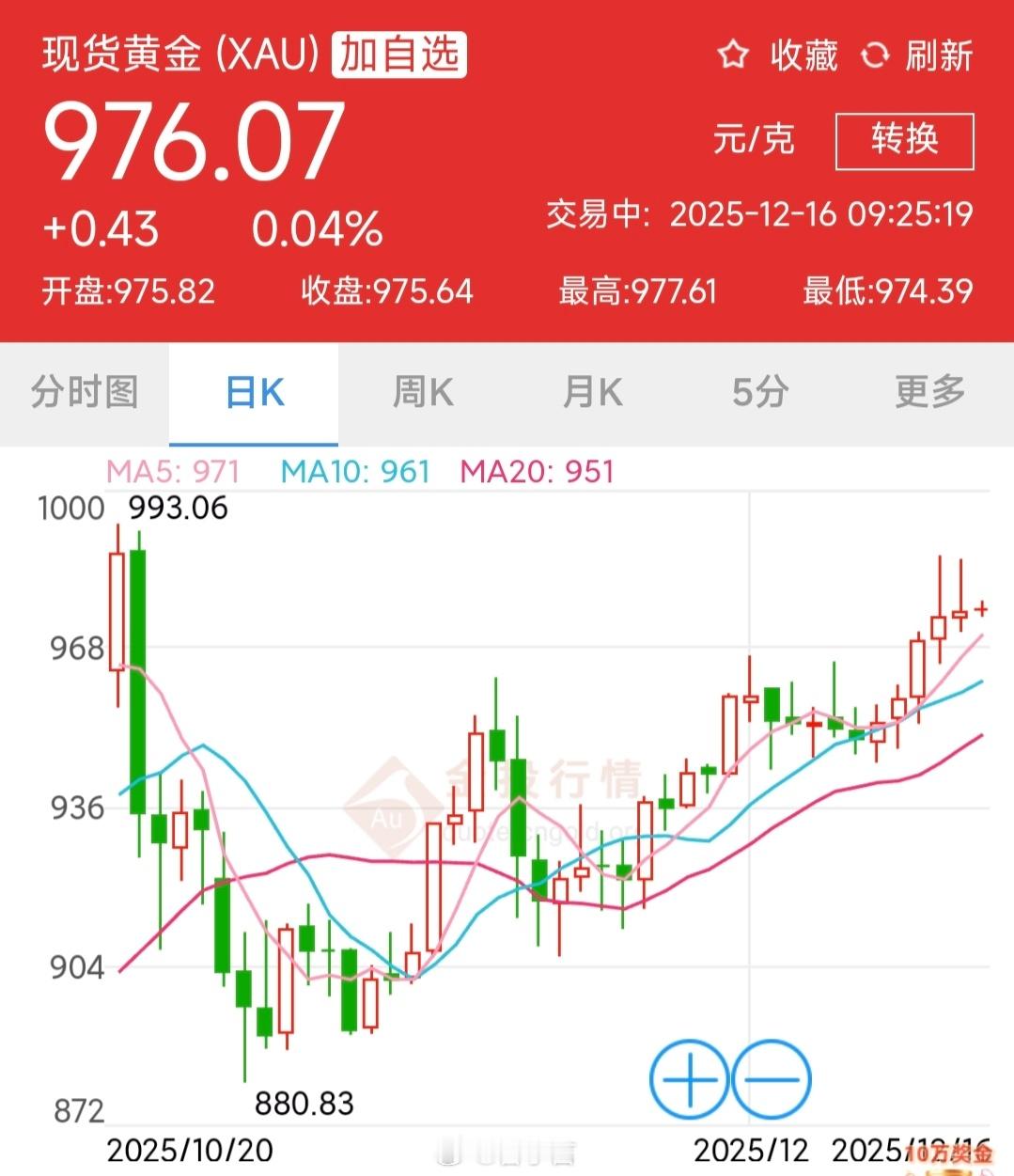Image resolution: width=1014 pixels, height=1176 pixels.
Task: Switch to the 分时图 intraday tab
Action: point(85,392)
